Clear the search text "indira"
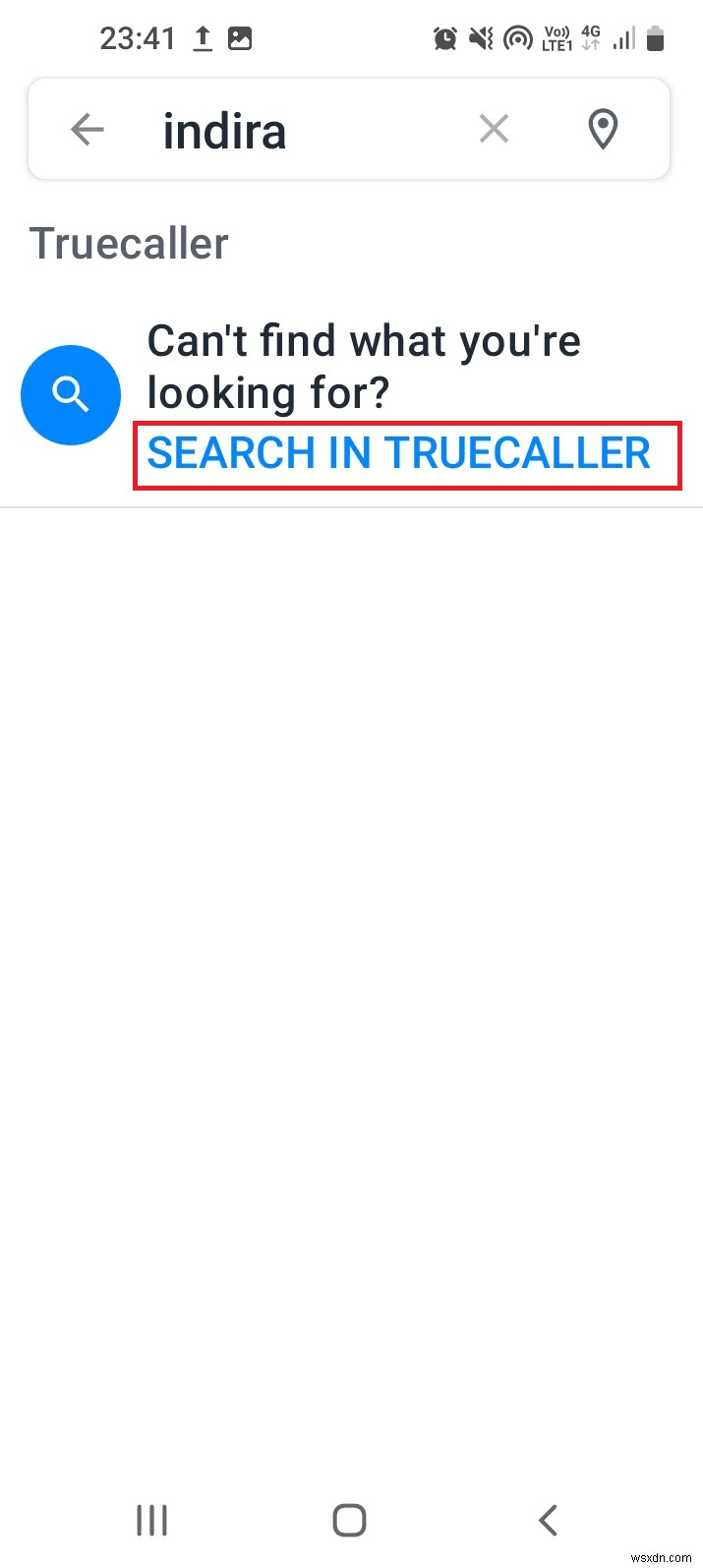The image size is (703, 1568). [x=494, y=129]
